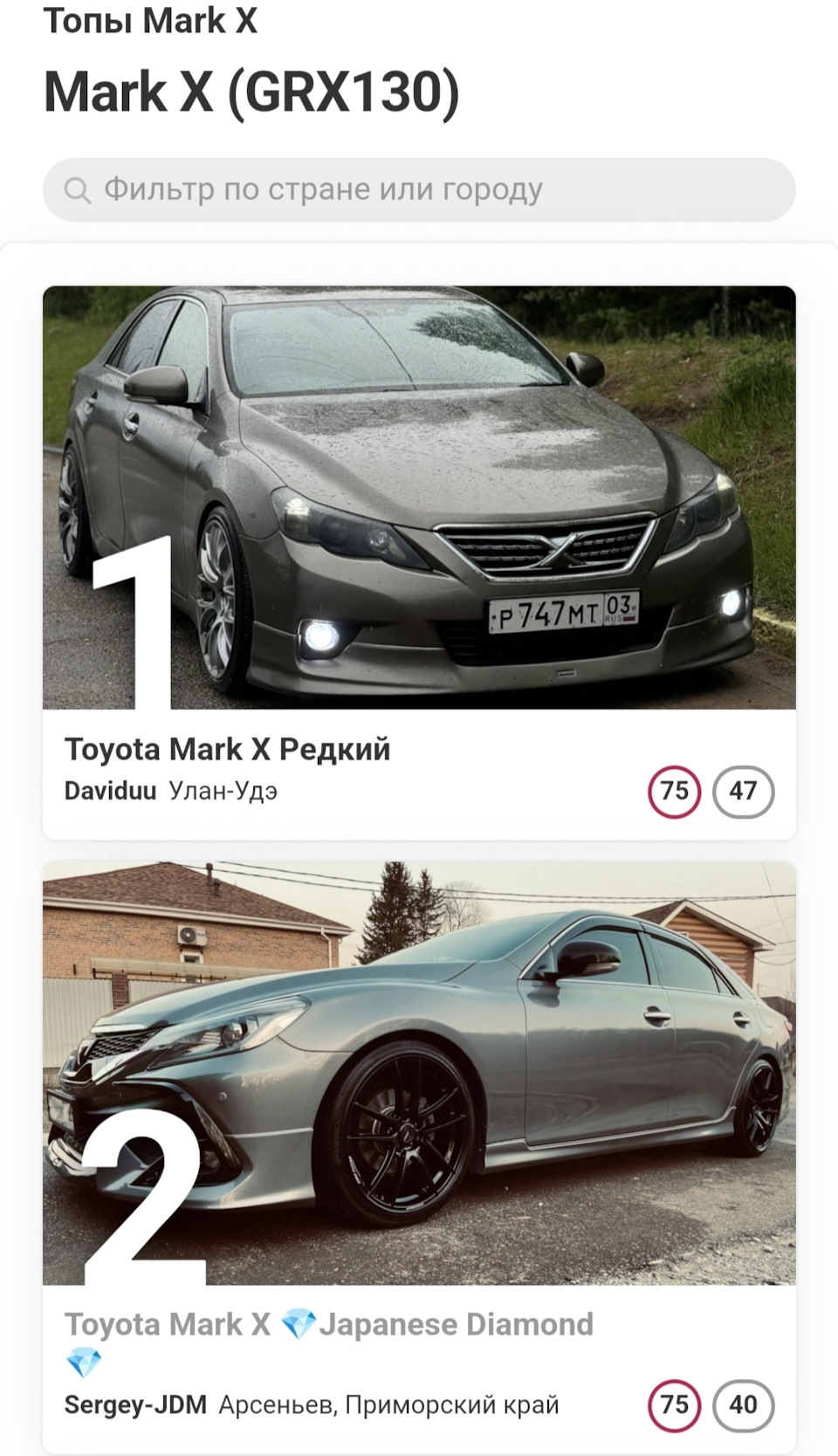View the photo of the first-place Mark X

pyautogui.click(x=419, y=498)
